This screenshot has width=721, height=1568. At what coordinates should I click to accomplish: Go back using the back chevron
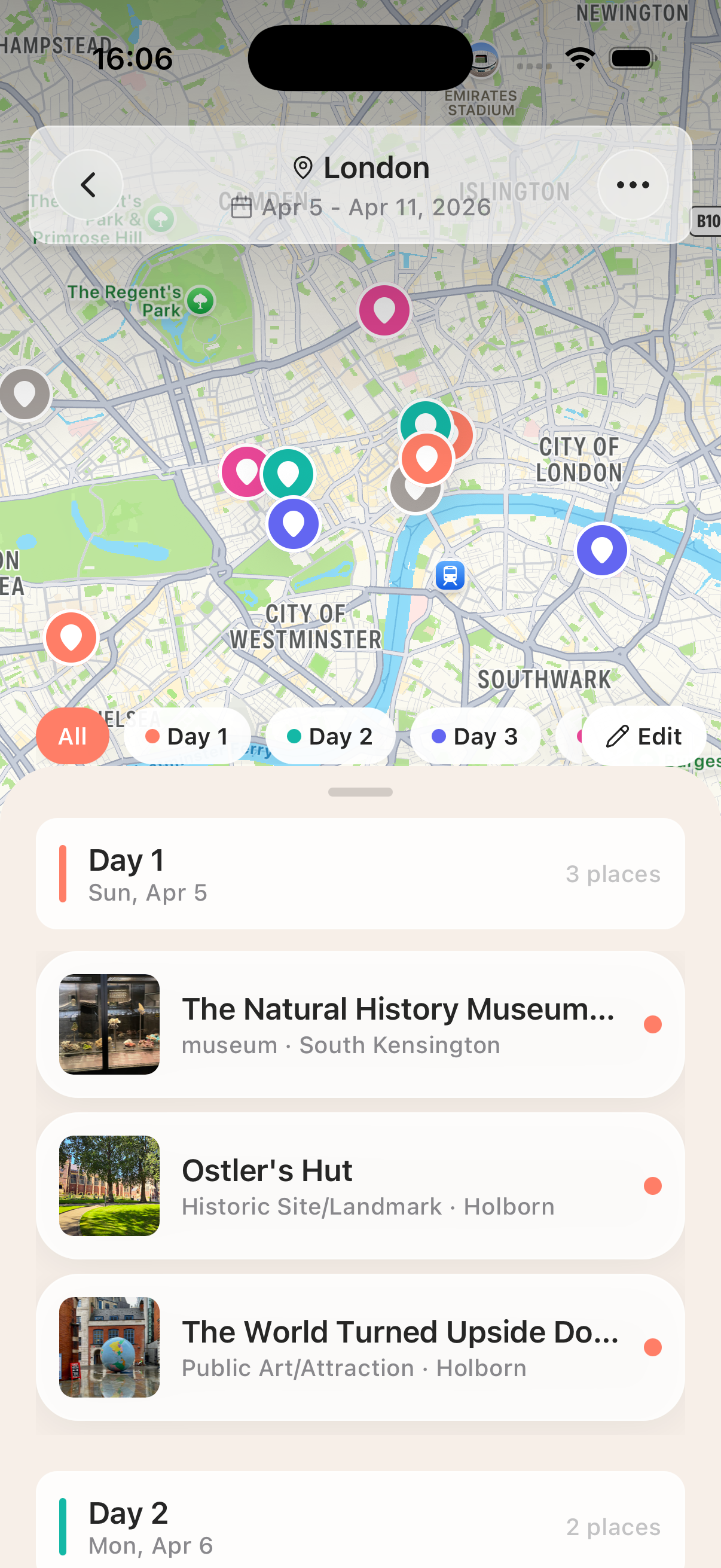89,184
